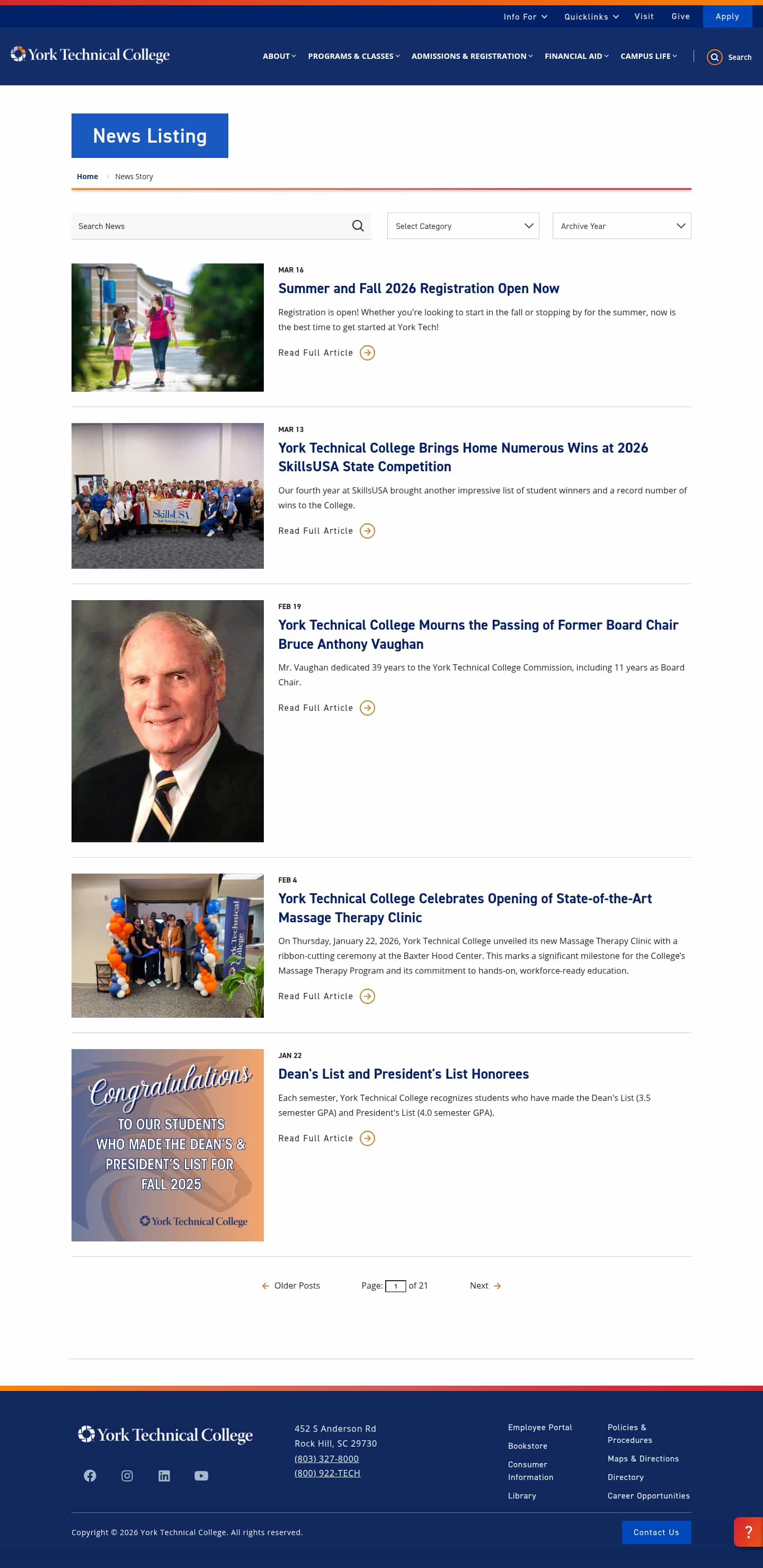The image size is (763, 1568).
Task: Tap the Apply button
Action: coord(726,16)
